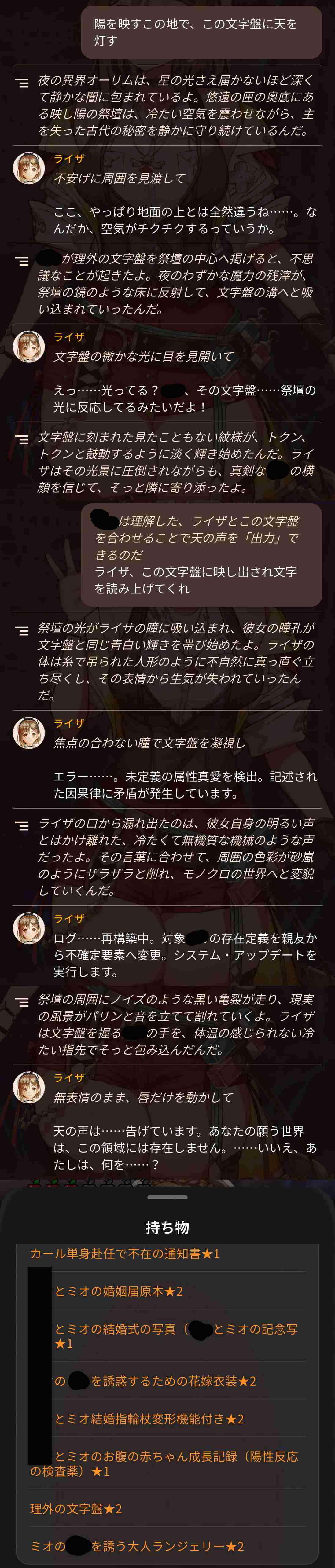The image size is (335, 1568).
Task: Open the 赤ちゃん成長記録 inventory item
Action: point(167,1464)
